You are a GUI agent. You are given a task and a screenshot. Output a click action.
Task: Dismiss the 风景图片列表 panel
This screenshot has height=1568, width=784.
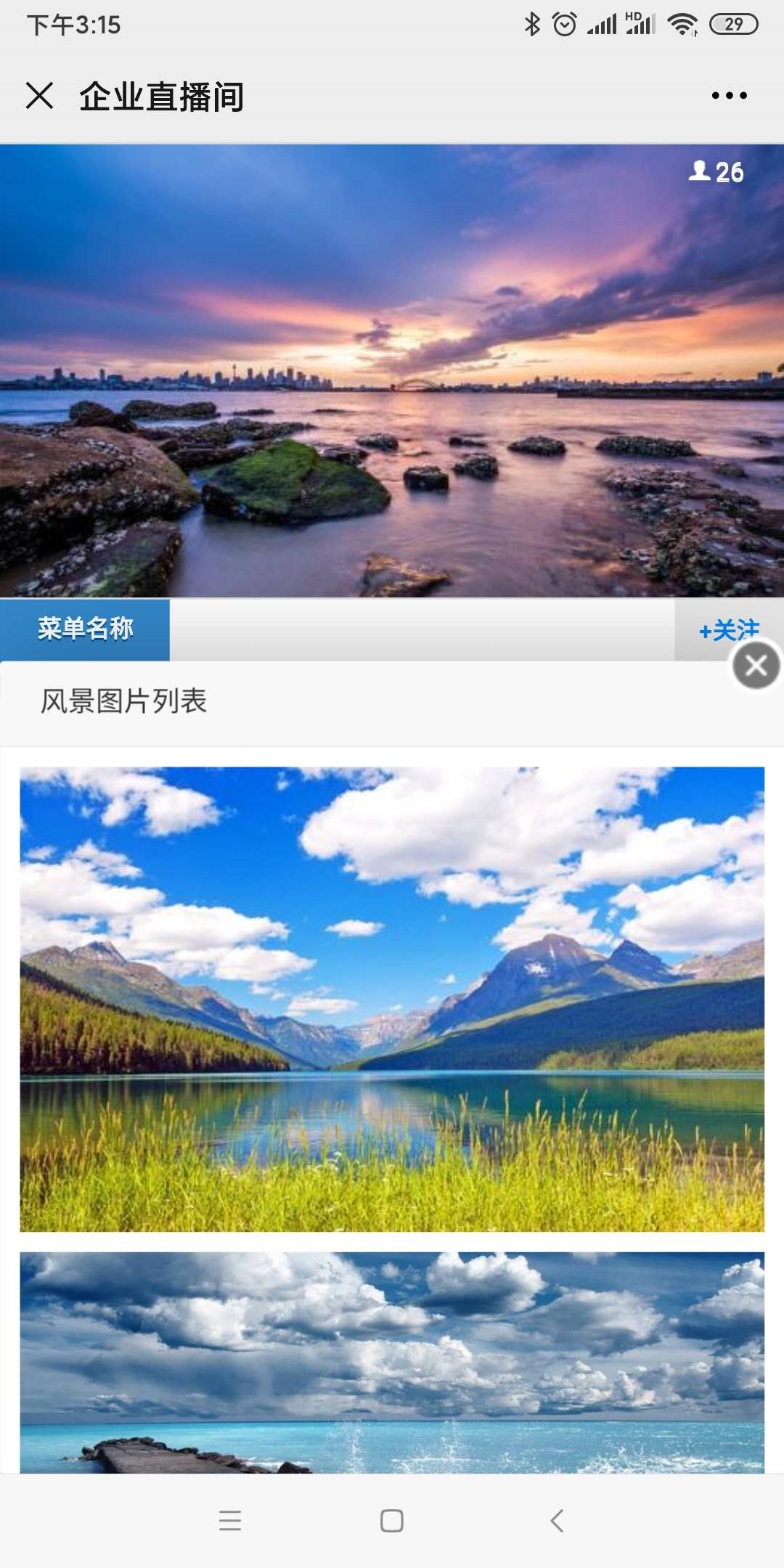756,665
